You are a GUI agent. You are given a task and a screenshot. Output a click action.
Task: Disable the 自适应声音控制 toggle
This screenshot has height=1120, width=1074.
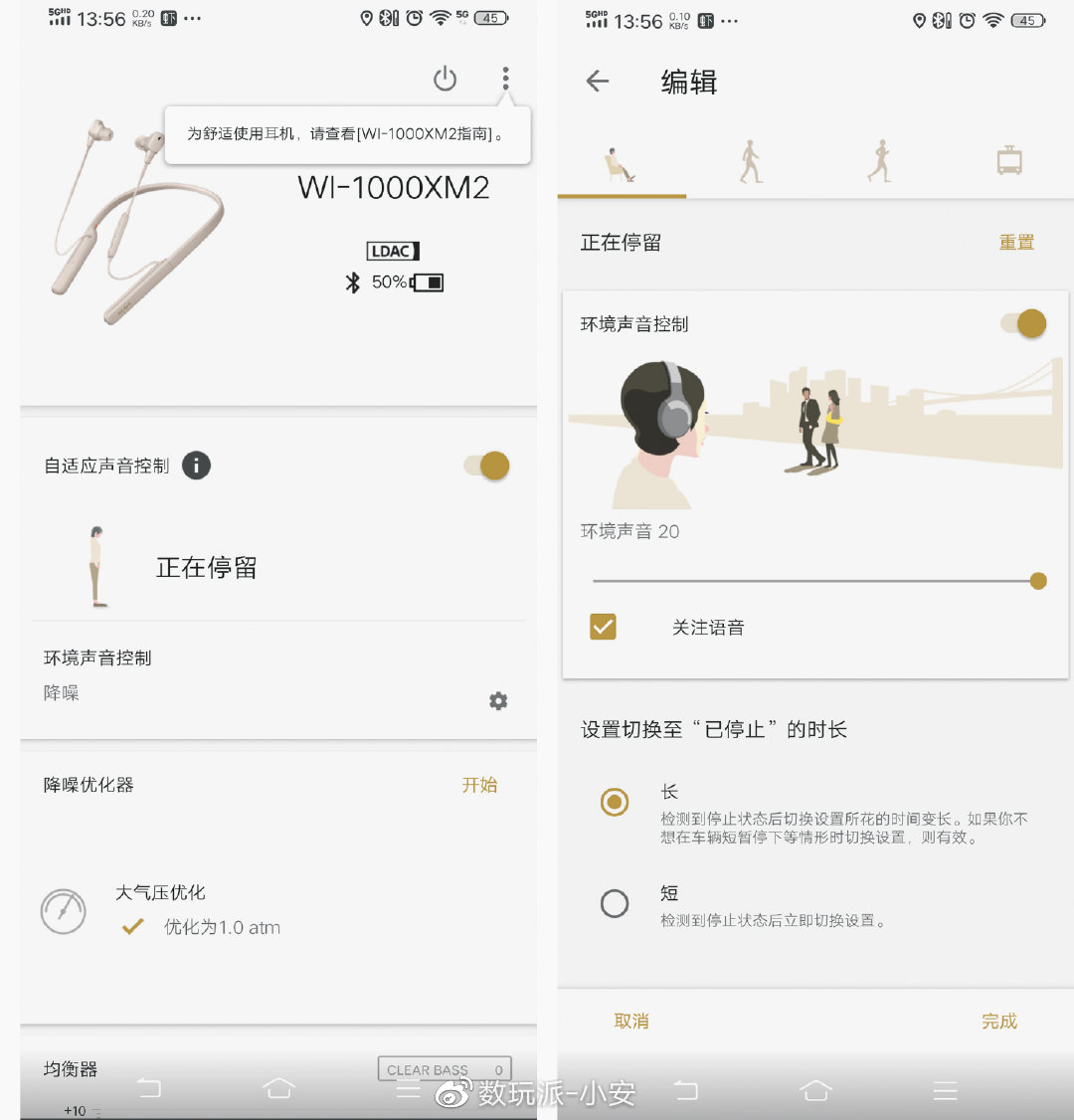(485, 465)
